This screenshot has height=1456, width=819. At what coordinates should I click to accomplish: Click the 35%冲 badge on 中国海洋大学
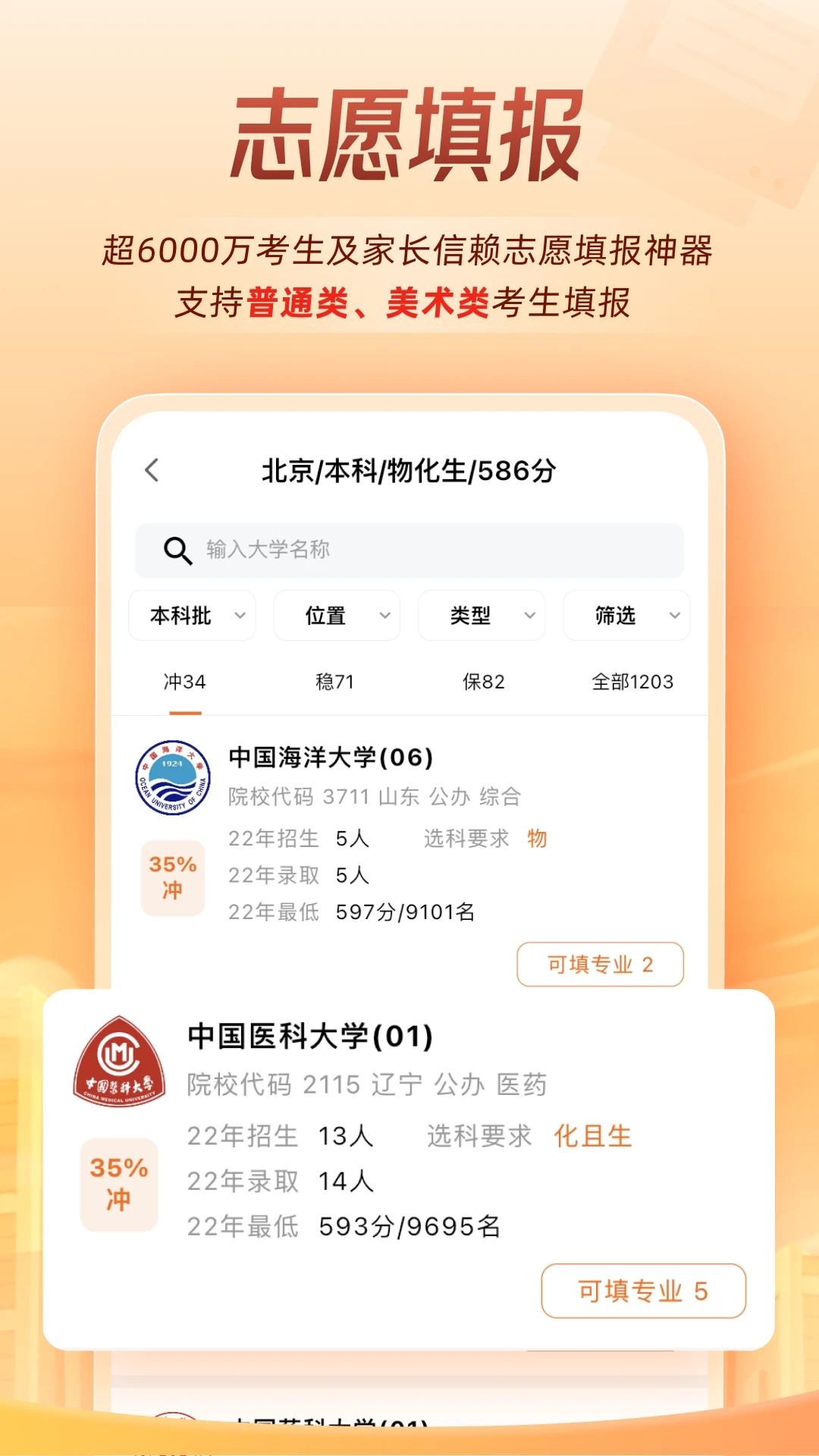[x=173, y=877]
